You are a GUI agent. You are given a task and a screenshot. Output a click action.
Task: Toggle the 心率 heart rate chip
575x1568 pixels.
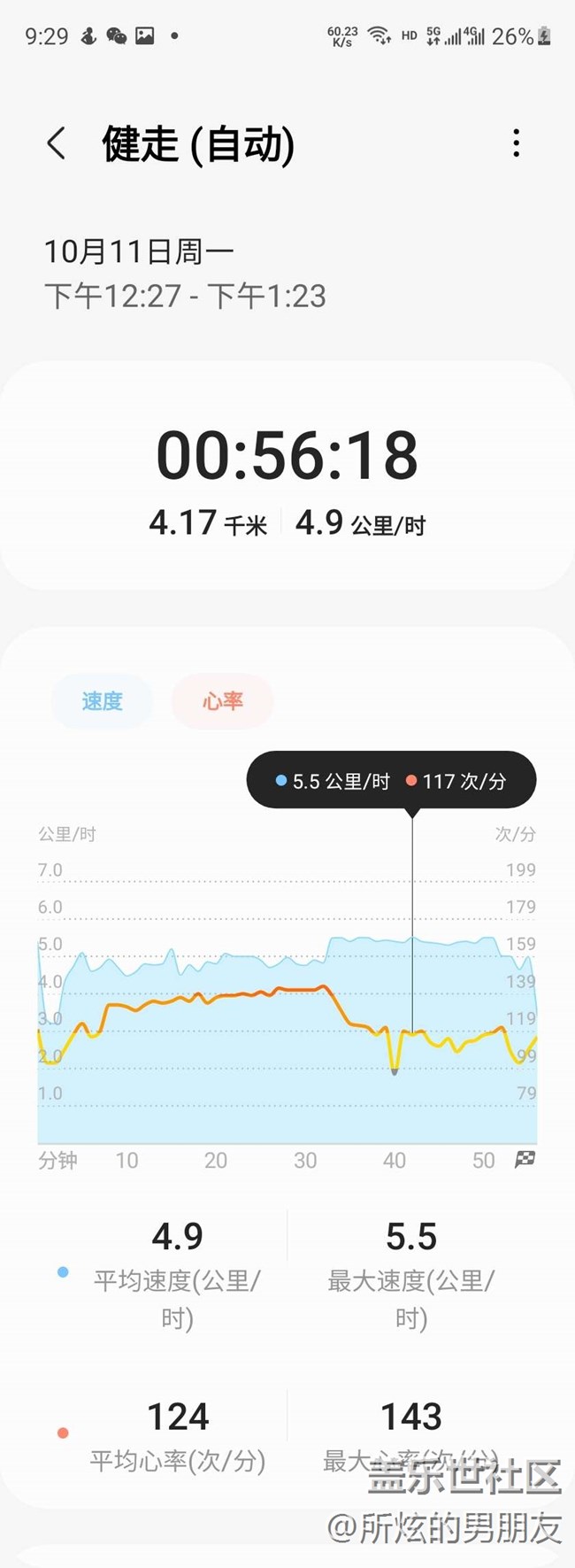pyautogui.click(x=222, y=701)
